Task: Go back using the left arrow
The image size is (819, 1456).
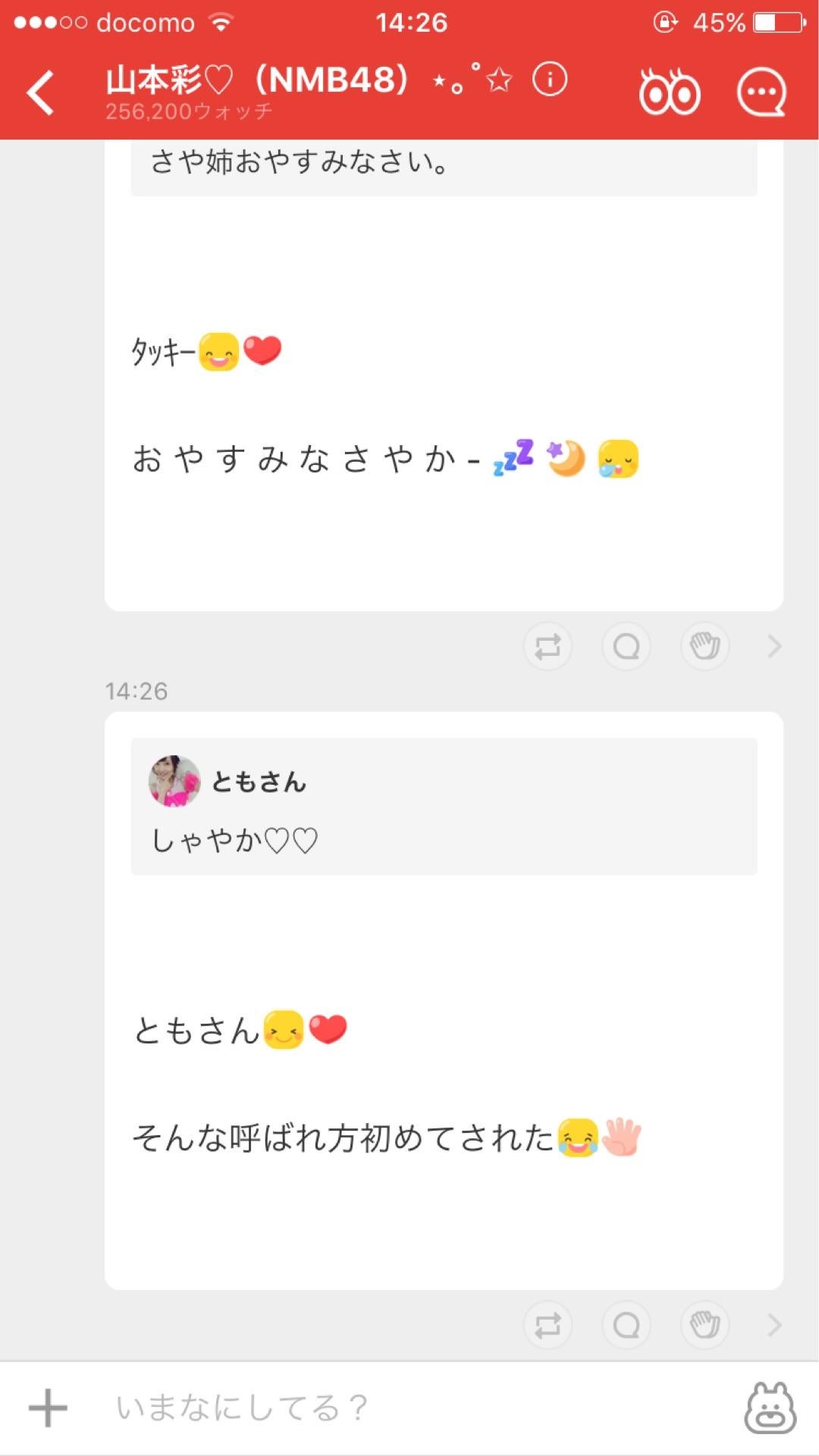Action: [x=38, y=91]
